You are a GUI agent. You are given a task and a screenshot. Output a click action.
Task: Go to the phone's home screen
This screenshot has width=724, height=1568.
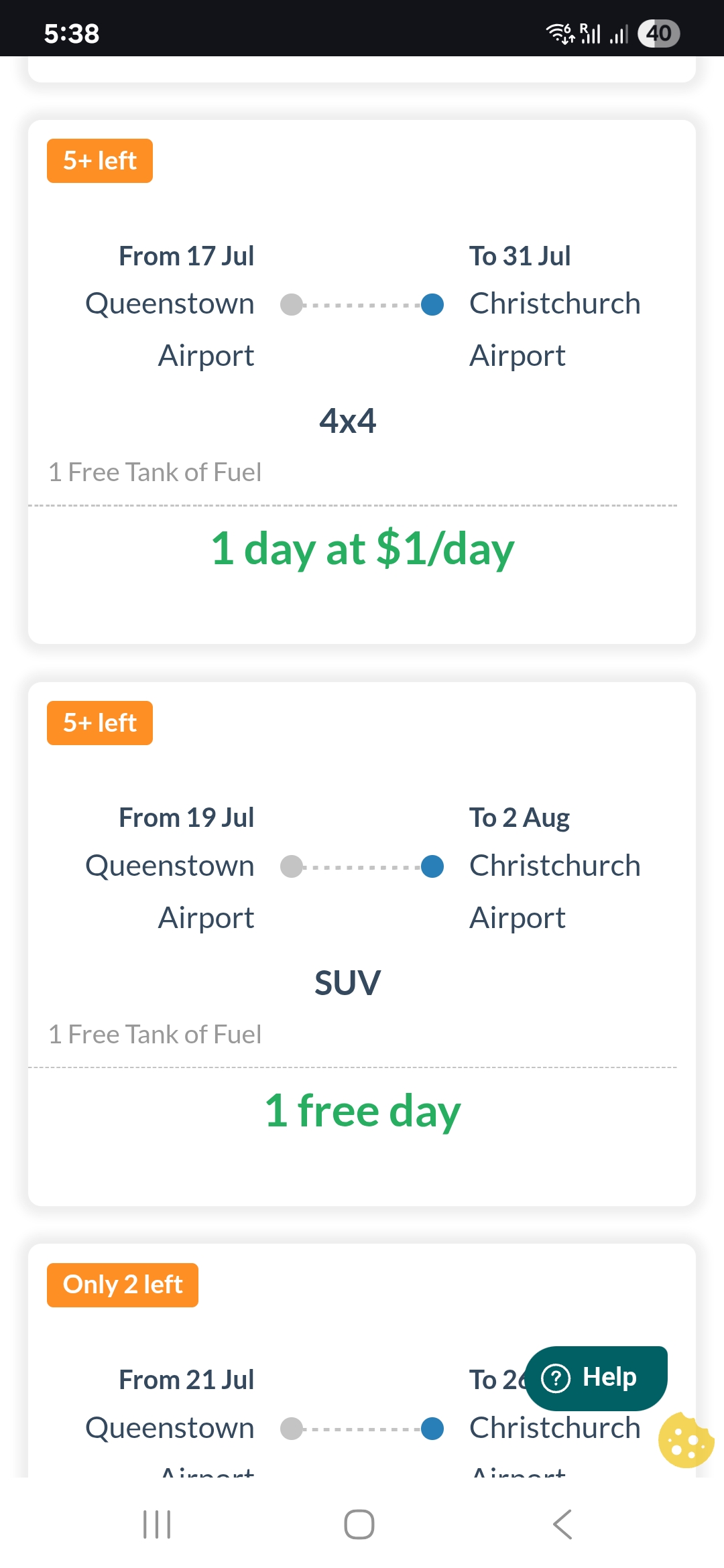pos(359,1524)
